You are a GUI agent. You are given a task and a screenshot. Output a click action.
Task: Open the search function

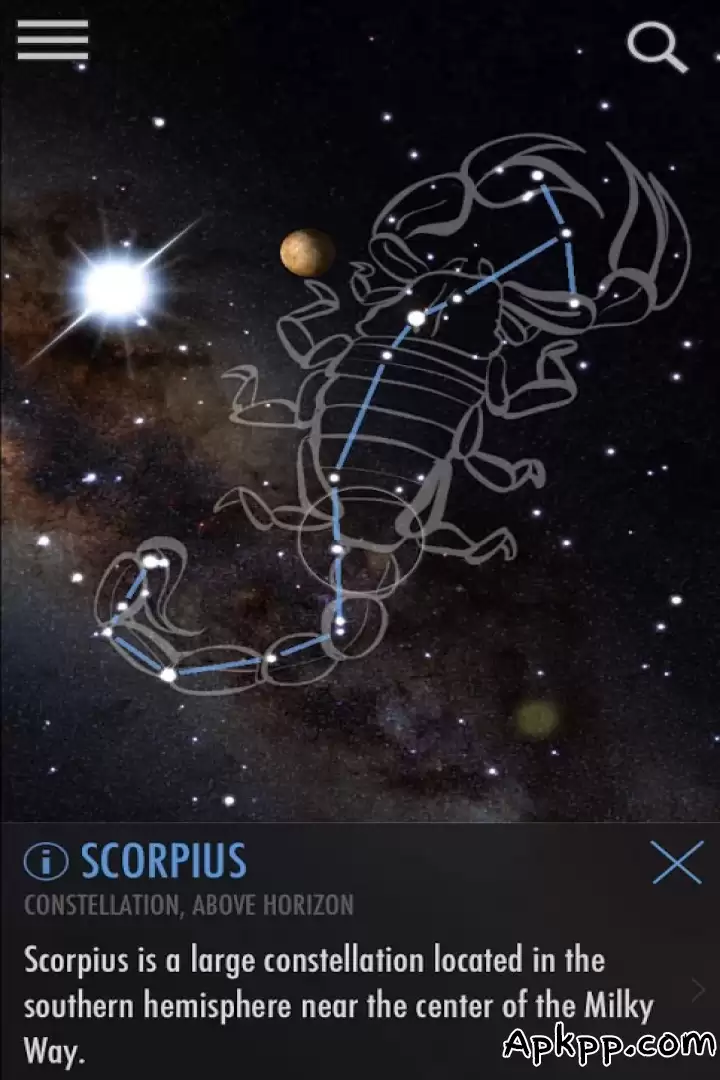tap(657, 45)
